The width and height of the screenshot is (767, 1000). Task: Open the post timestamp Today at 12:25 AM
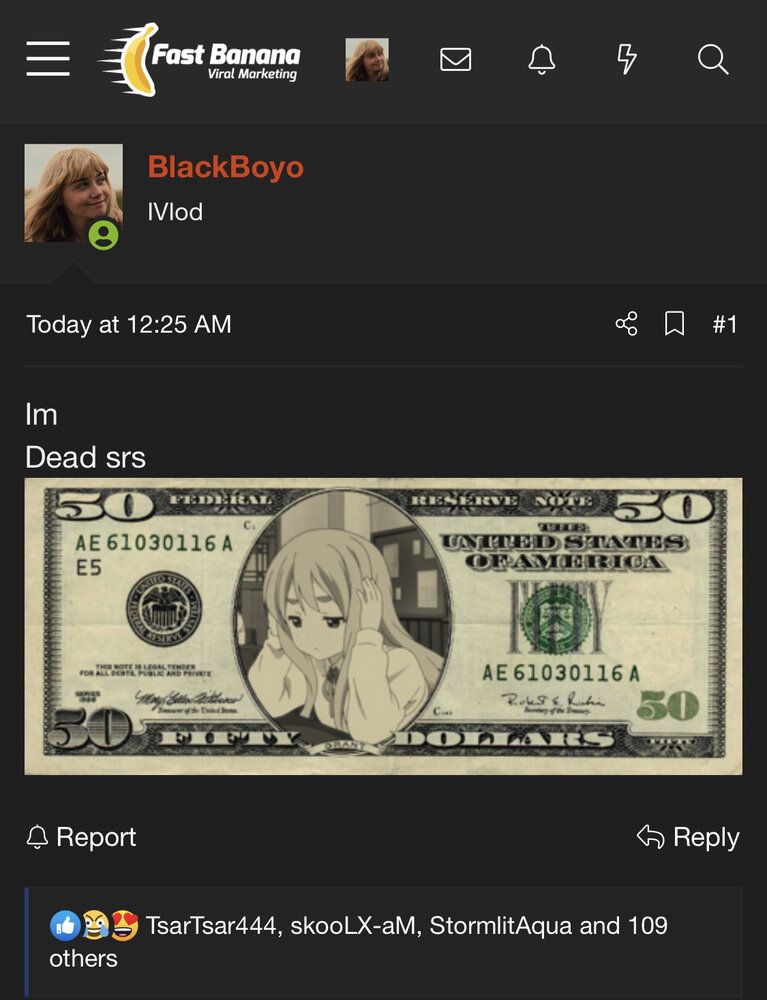point(129,324)
